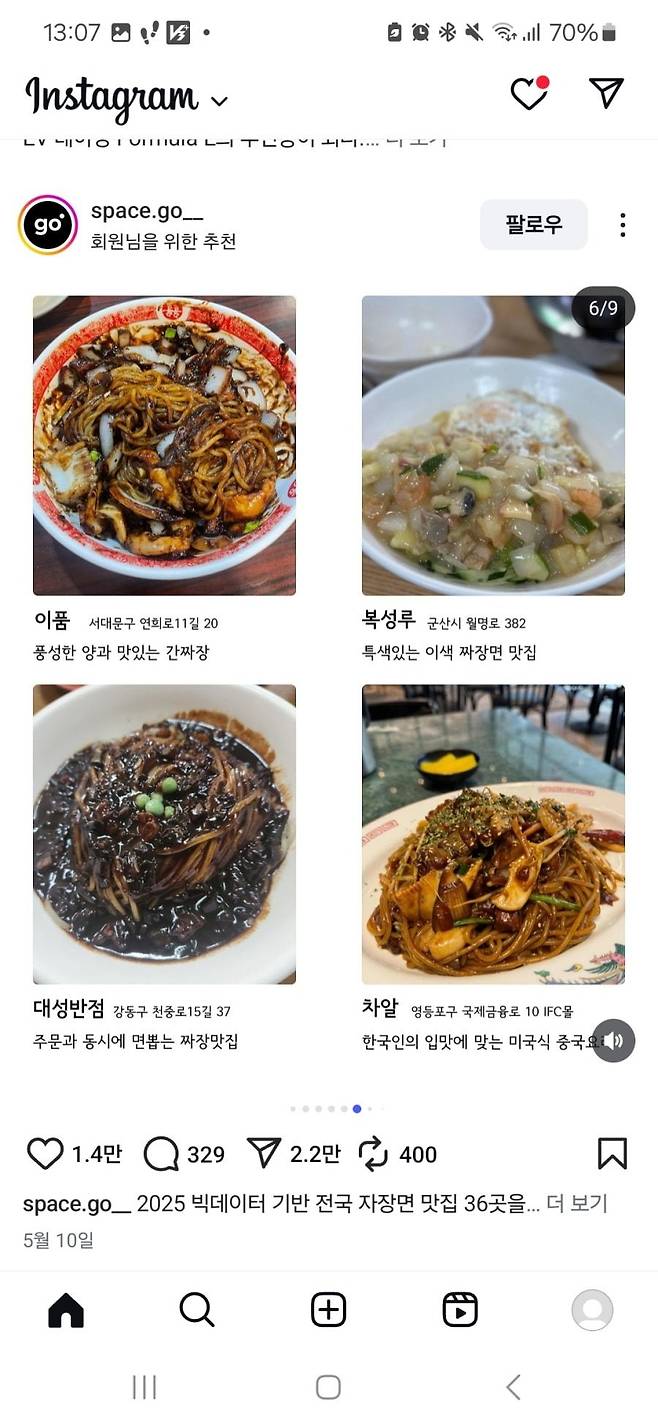The width and height of the screenshot is (658, 1425).
Task: Go to the Home tab
Action: pos(66,1309)
